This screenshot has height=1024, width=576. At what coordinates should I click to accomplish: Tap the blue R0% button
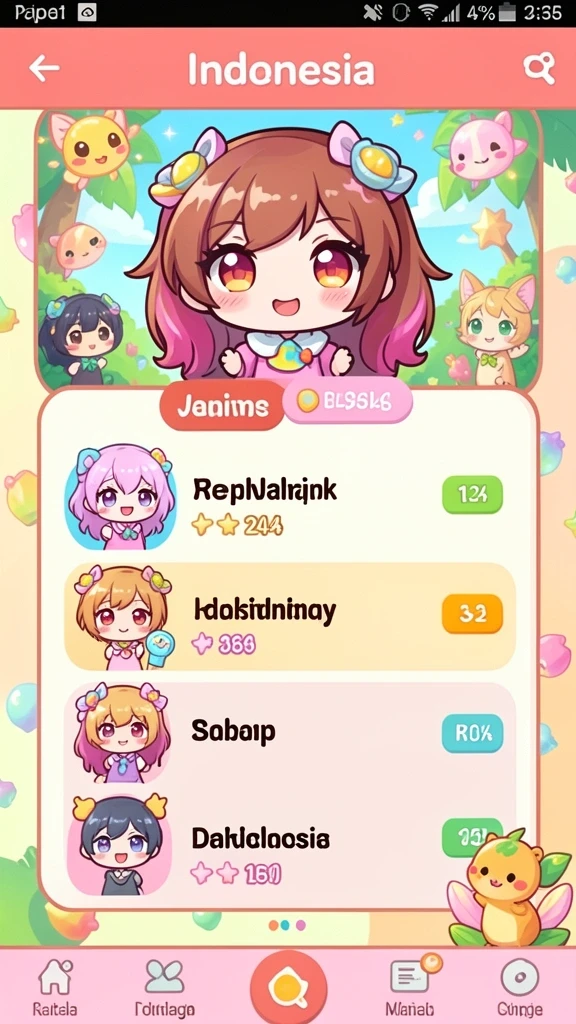[472, 733]
